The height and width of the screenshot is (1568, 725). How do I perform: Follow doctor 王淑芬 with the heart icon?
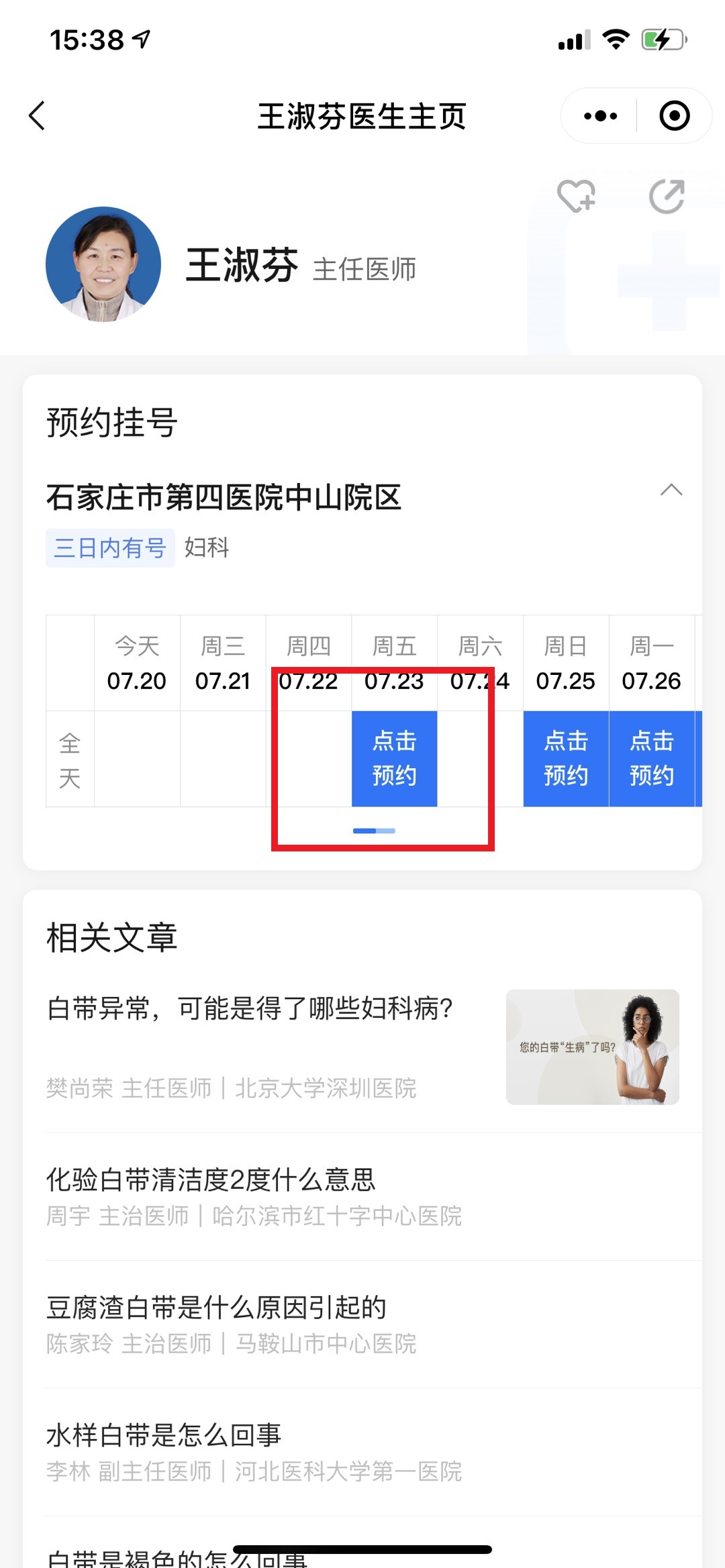pyautogui.click(x=577, y=196)
